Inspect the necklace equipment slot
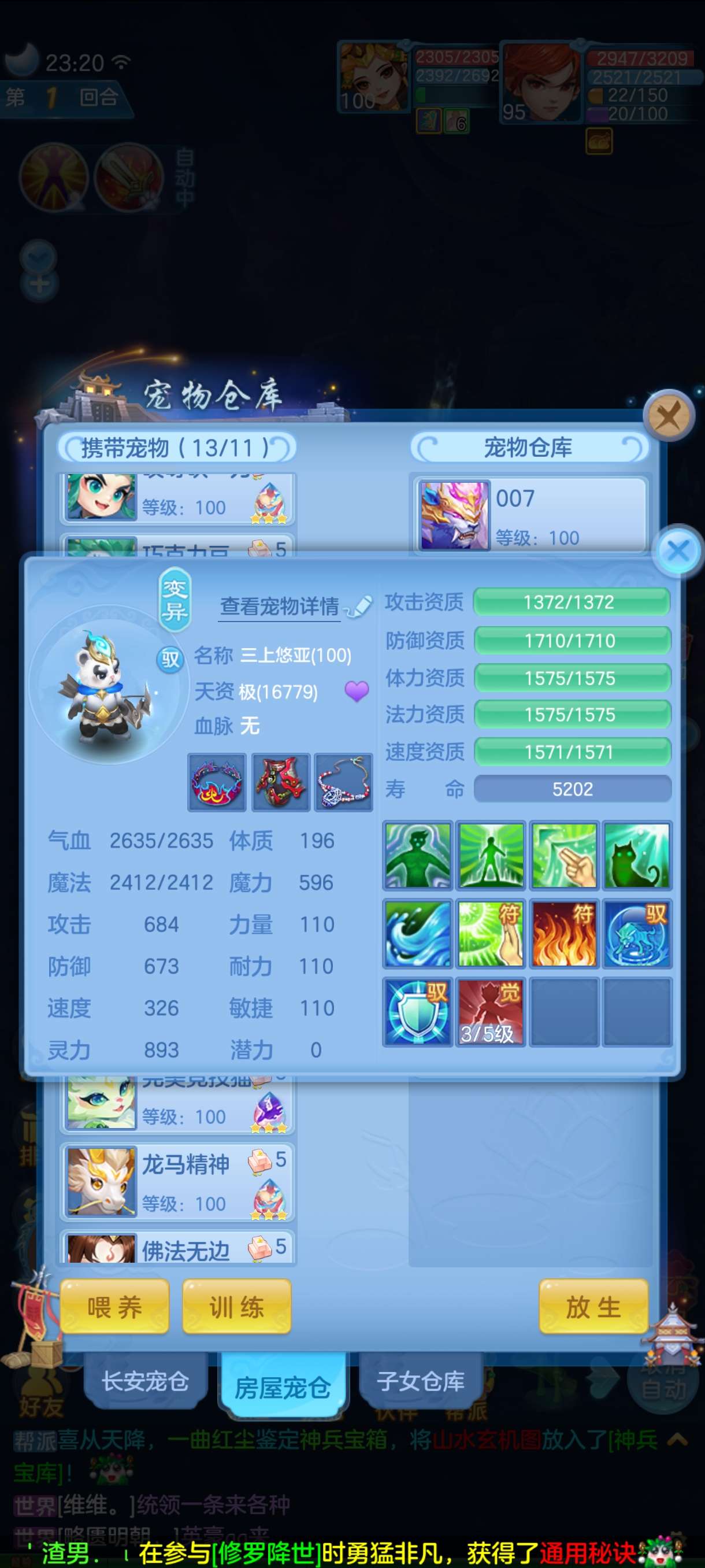 (x=344, y=782)
